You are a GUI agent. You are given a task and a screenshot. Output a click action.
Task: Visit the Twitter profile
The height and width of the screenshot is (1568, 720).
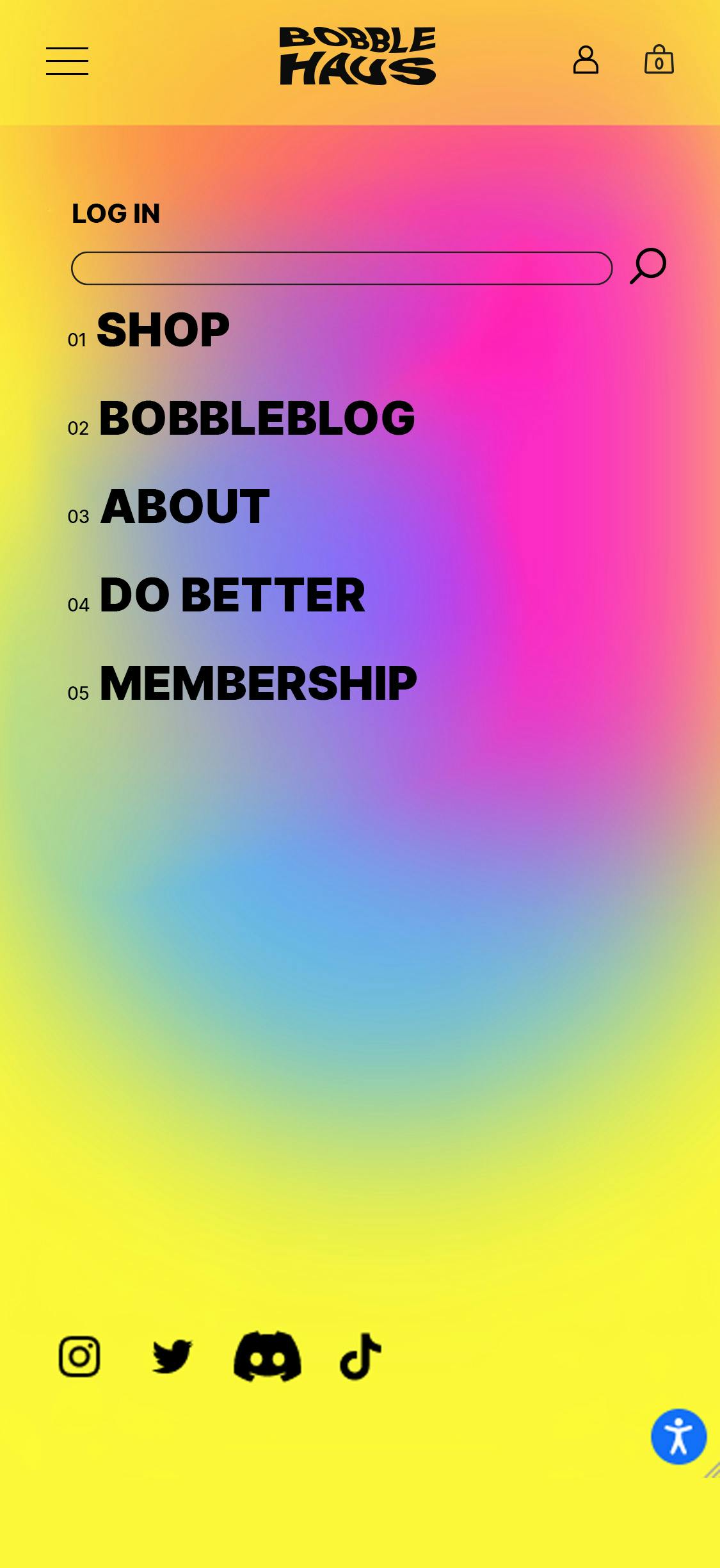(x=172, y=1356)
